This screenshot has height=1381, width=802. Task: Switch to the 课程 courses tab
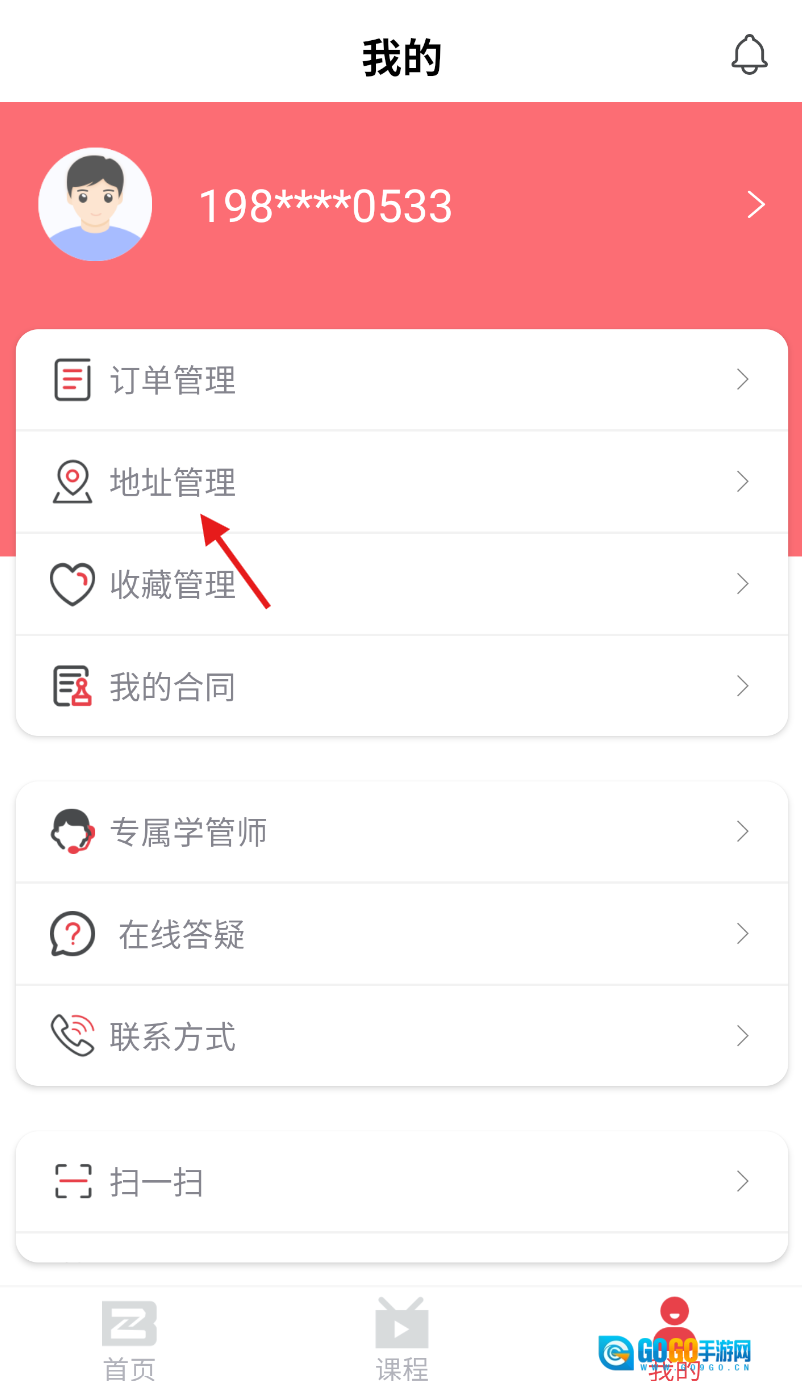click(402, 1340)
